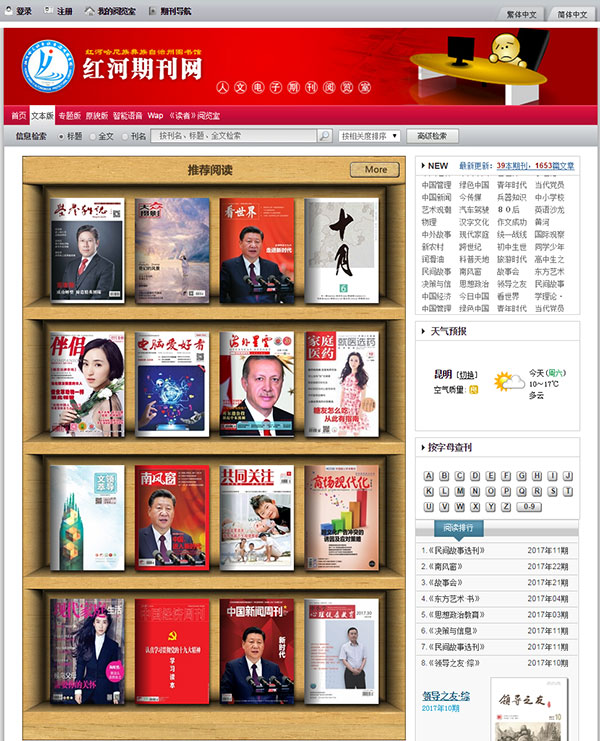Focus the 按刊名、标题、全文检索 search box
Viewport: 600px width, 741px height.
[x=235, y=136]
